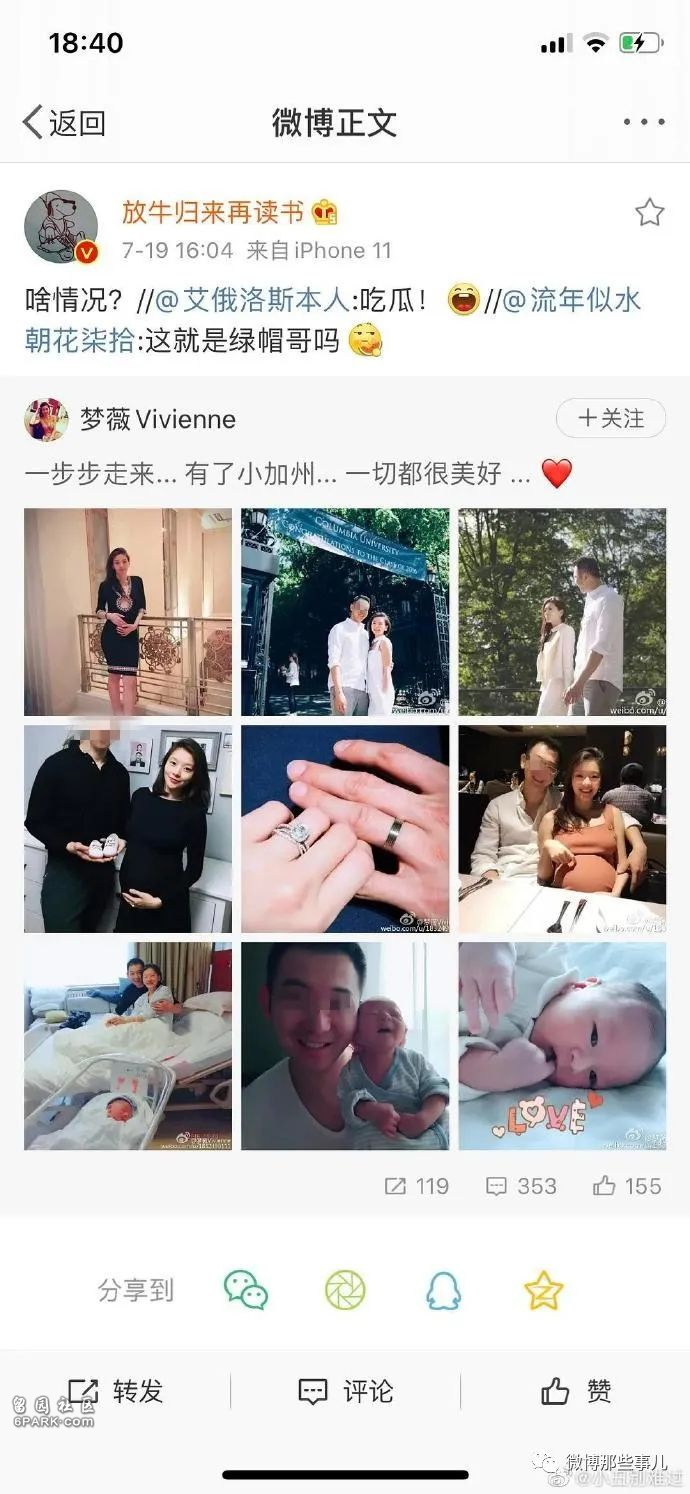Open the Columbia University gate photo

pyautogui.click(x=345, y=612)
